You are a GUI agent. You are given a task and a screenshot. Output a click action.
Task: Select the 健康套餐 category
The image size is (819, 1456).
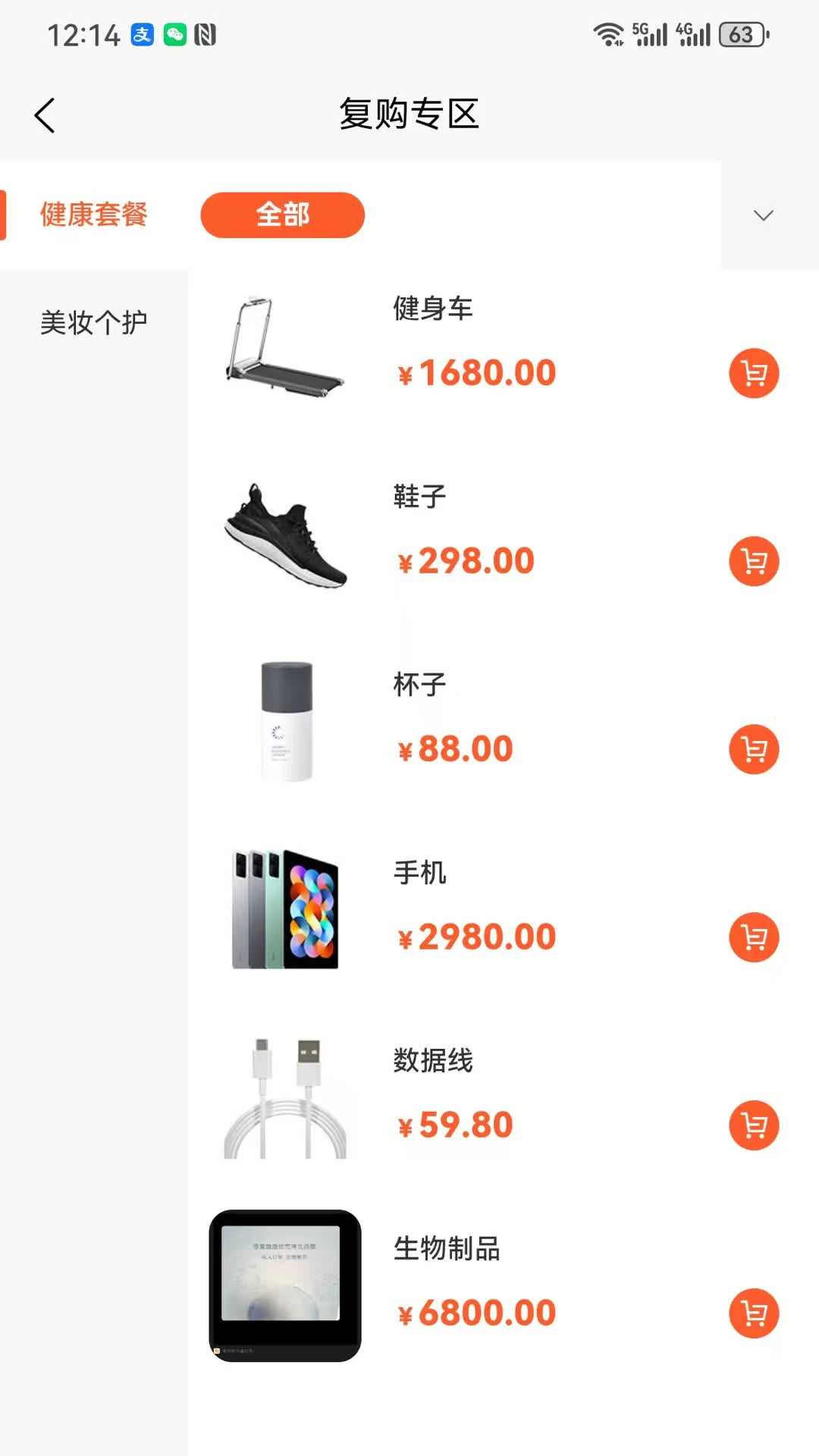click(x=93, y=215)
